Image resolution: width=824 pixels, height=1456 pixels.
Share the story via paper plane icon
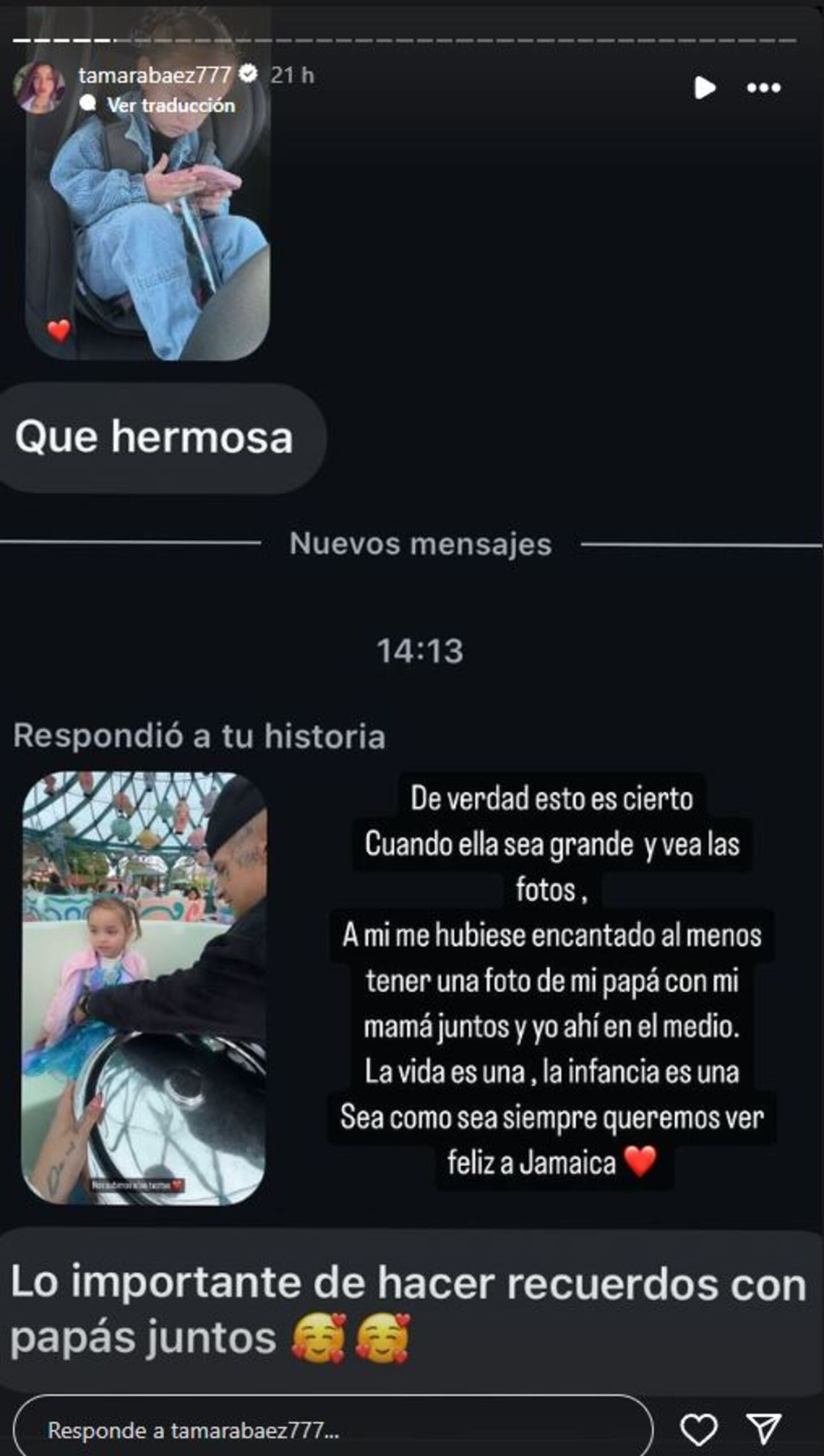763,1429
